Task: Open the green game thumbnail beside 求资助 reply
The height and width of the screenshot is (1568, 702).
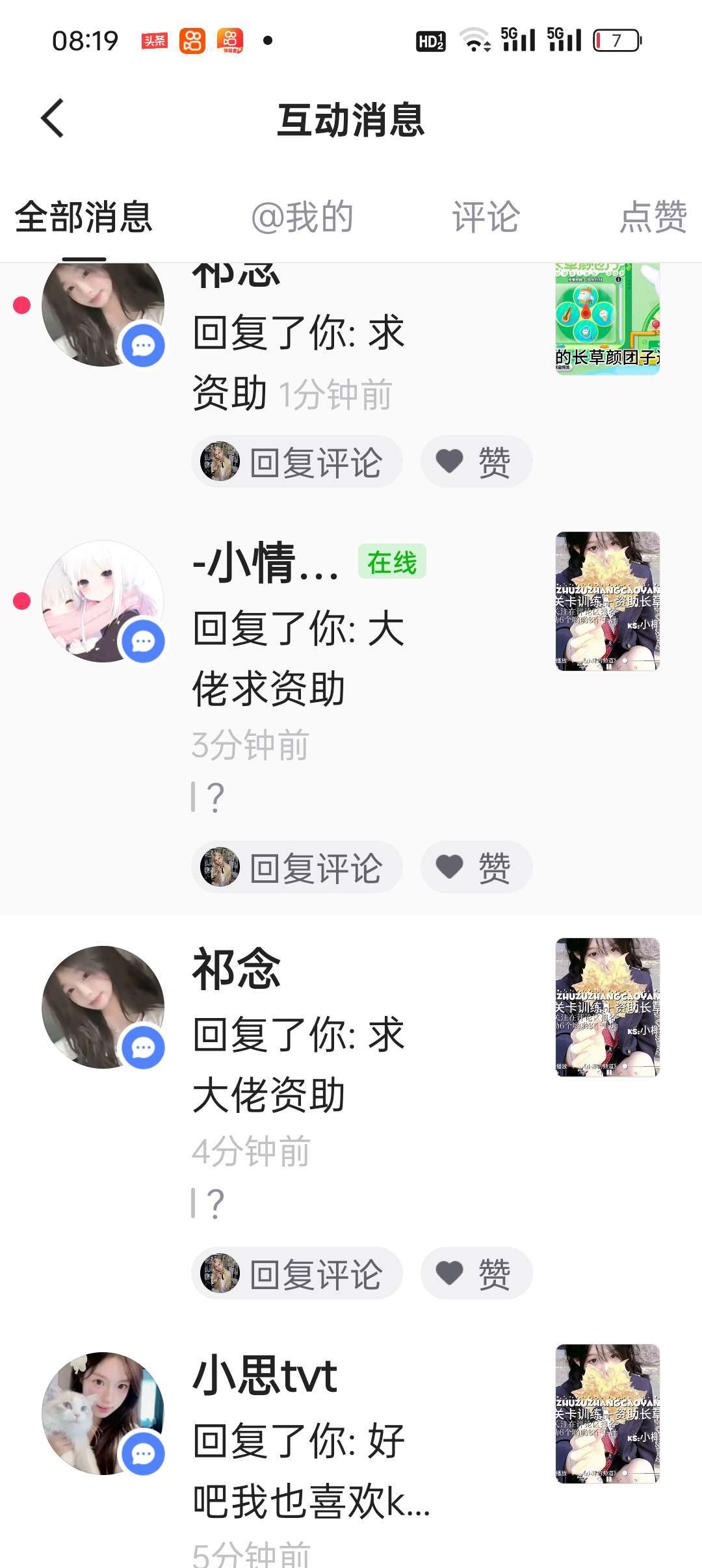Action: coord(608,319)
